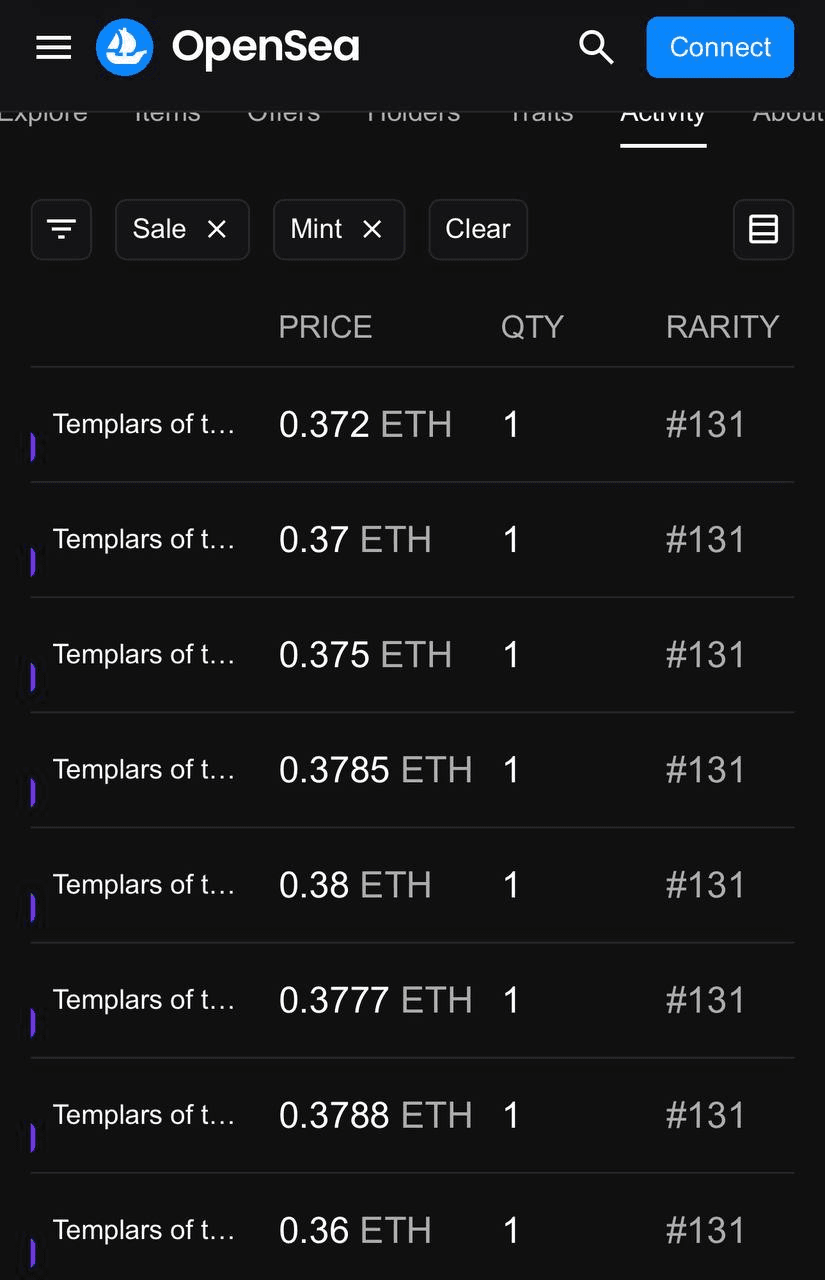The width and height of the screenshot is (825, 1280).
Task: Switch to the Traits tab
Action: [541, 116]
